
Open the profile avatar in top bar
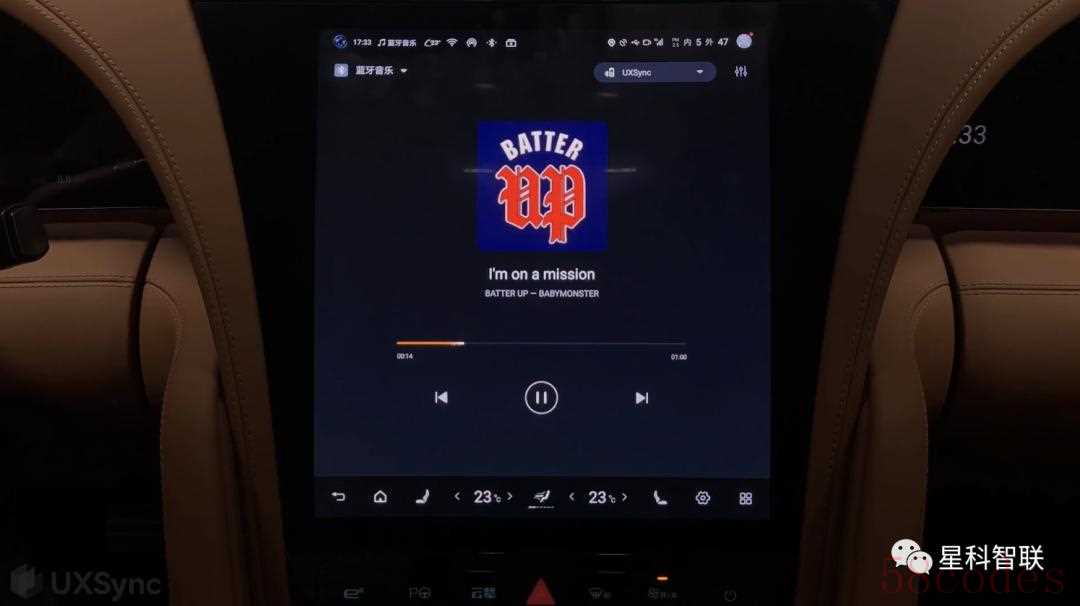744,42
